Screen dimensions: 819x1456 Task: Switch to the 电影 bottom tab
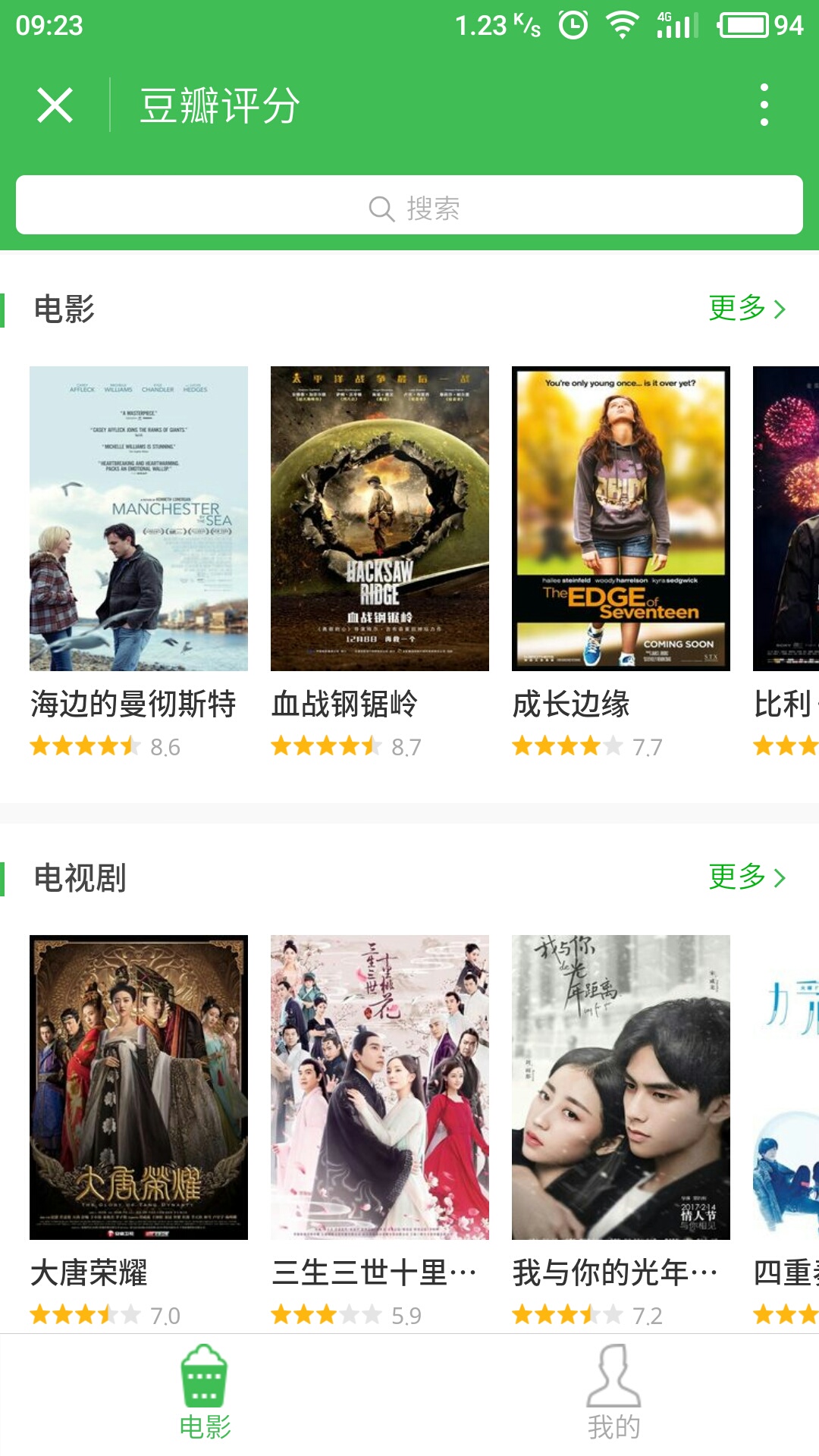[205, 1393]
